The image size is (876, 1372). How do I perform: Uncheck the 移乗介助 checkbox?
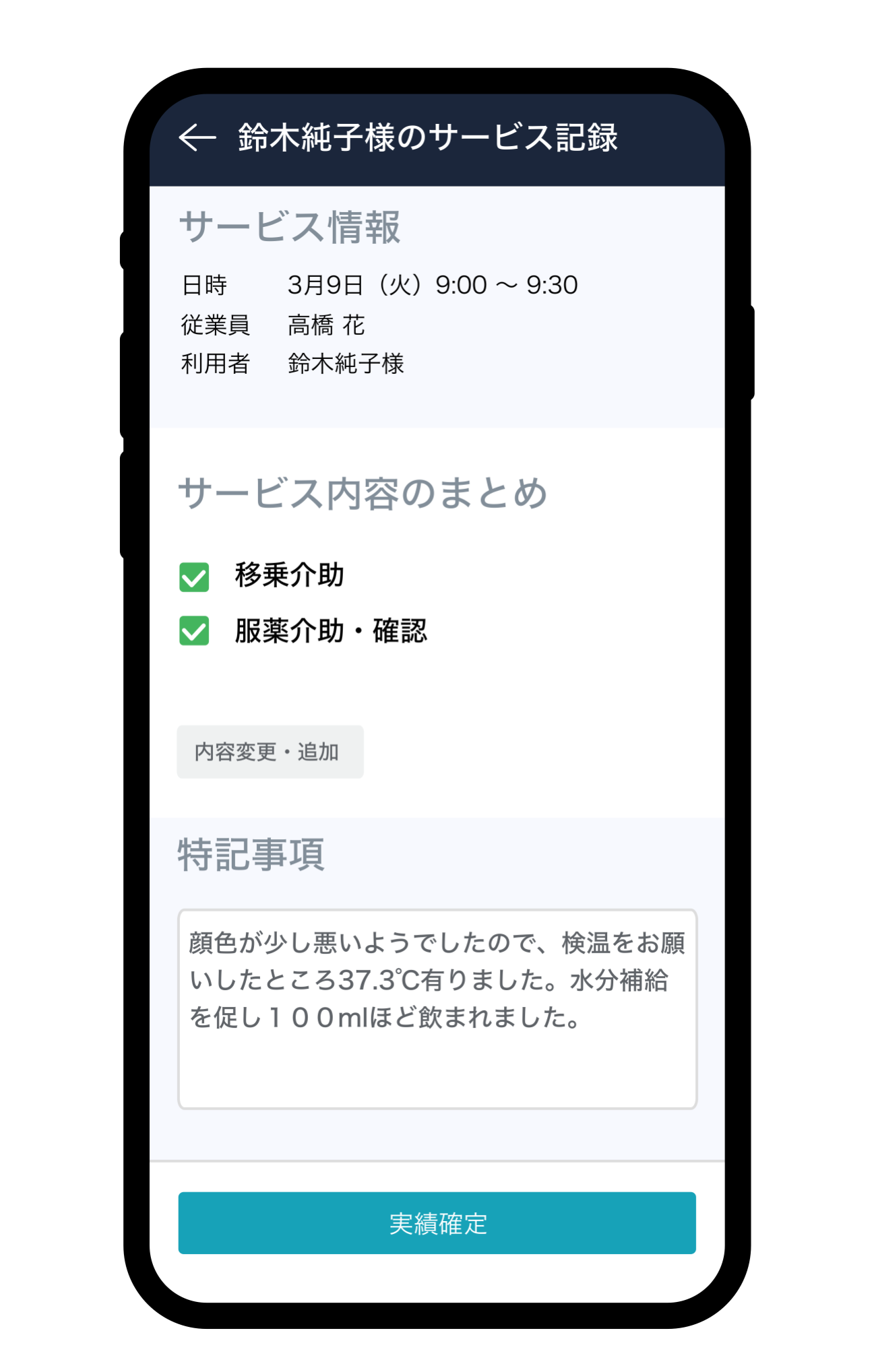pos(194,577)
